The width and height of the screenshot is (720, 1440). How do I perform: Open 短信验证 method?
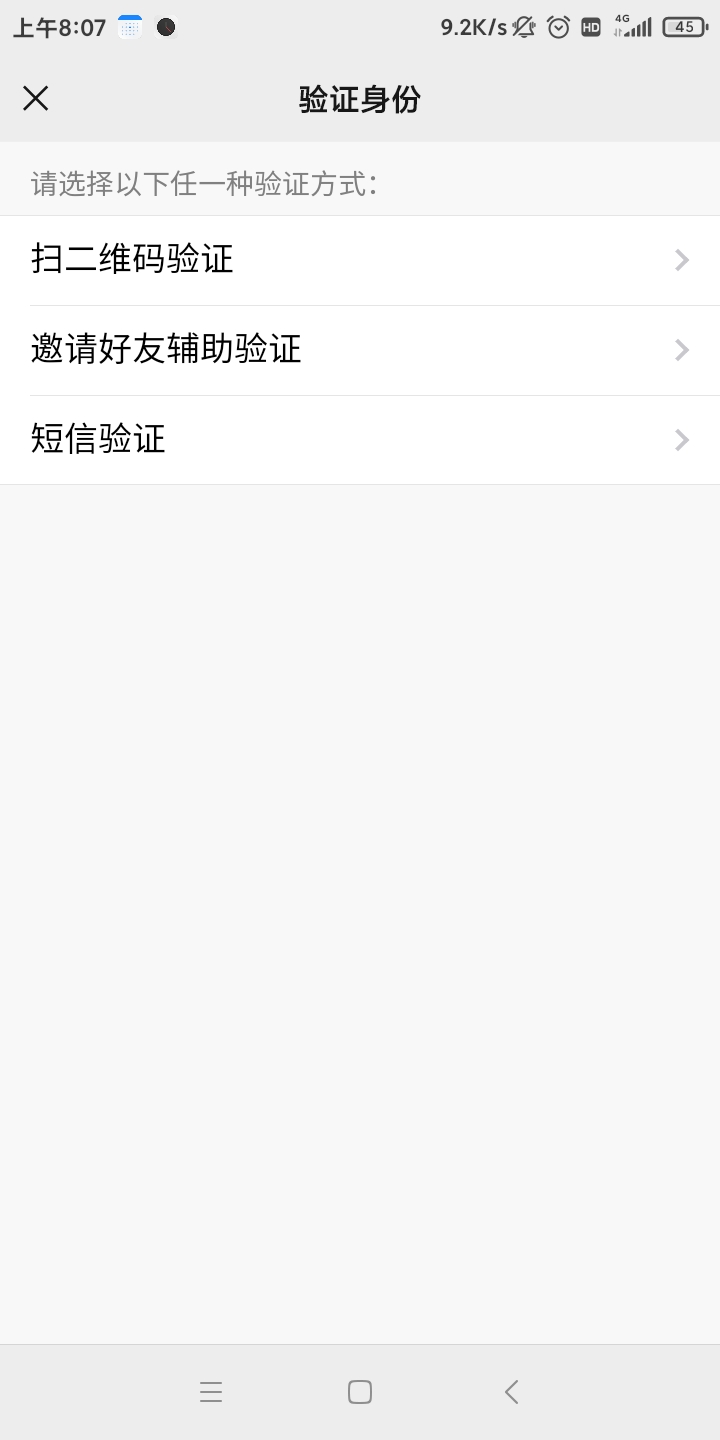tap(360, 440)
